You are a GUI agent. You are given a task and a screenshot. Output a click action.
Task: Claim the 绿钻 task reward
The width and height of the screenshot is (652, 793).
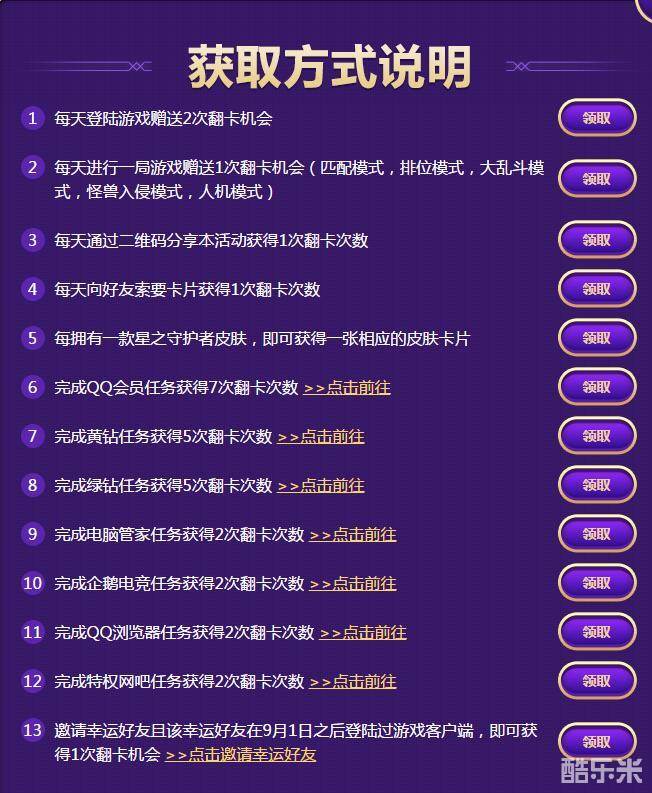[x=596, y=485]
